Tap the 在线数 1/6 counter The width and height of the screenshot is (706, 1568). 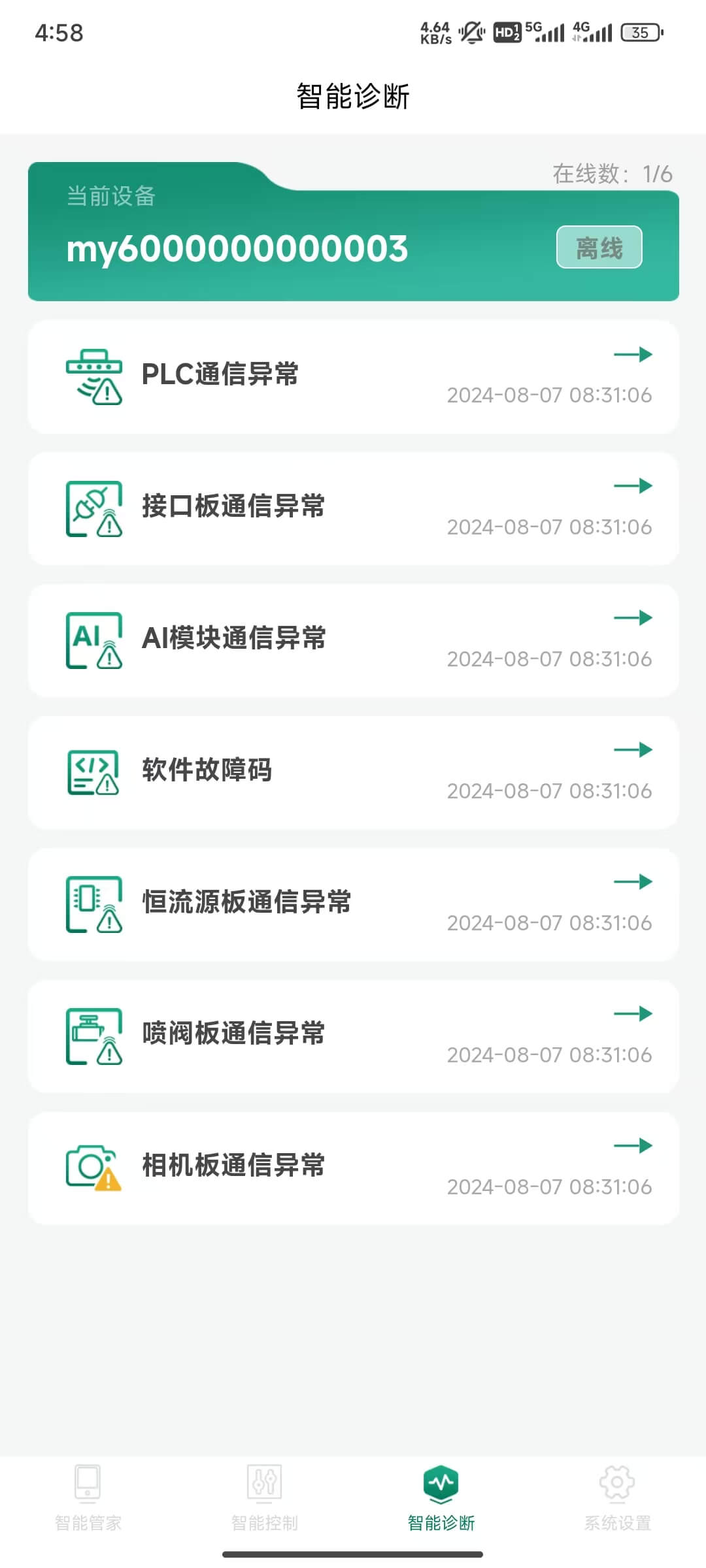tap(611, 174)
